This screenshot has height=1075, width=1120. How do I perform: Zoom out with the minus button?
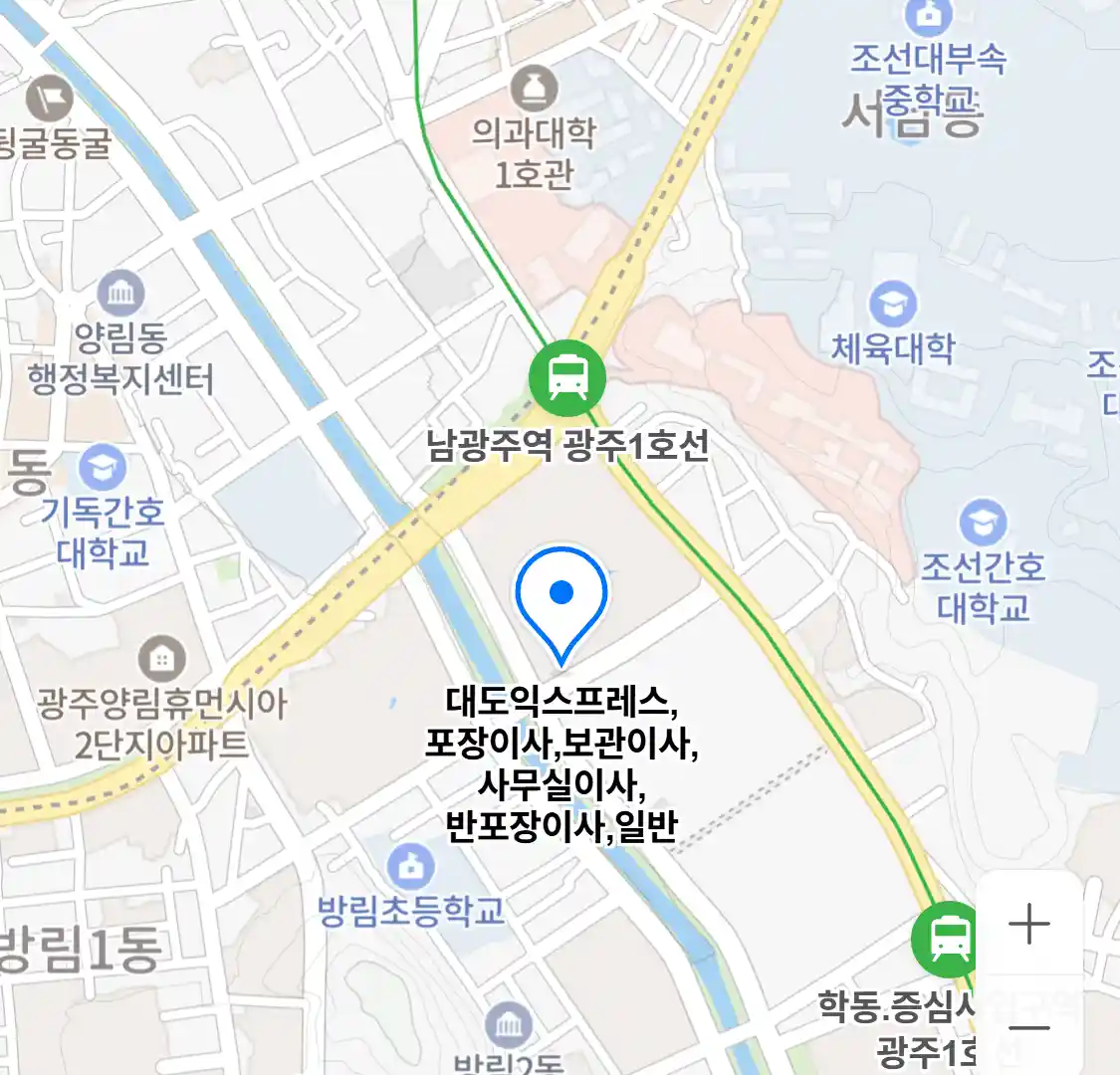pos(1028,1027)
